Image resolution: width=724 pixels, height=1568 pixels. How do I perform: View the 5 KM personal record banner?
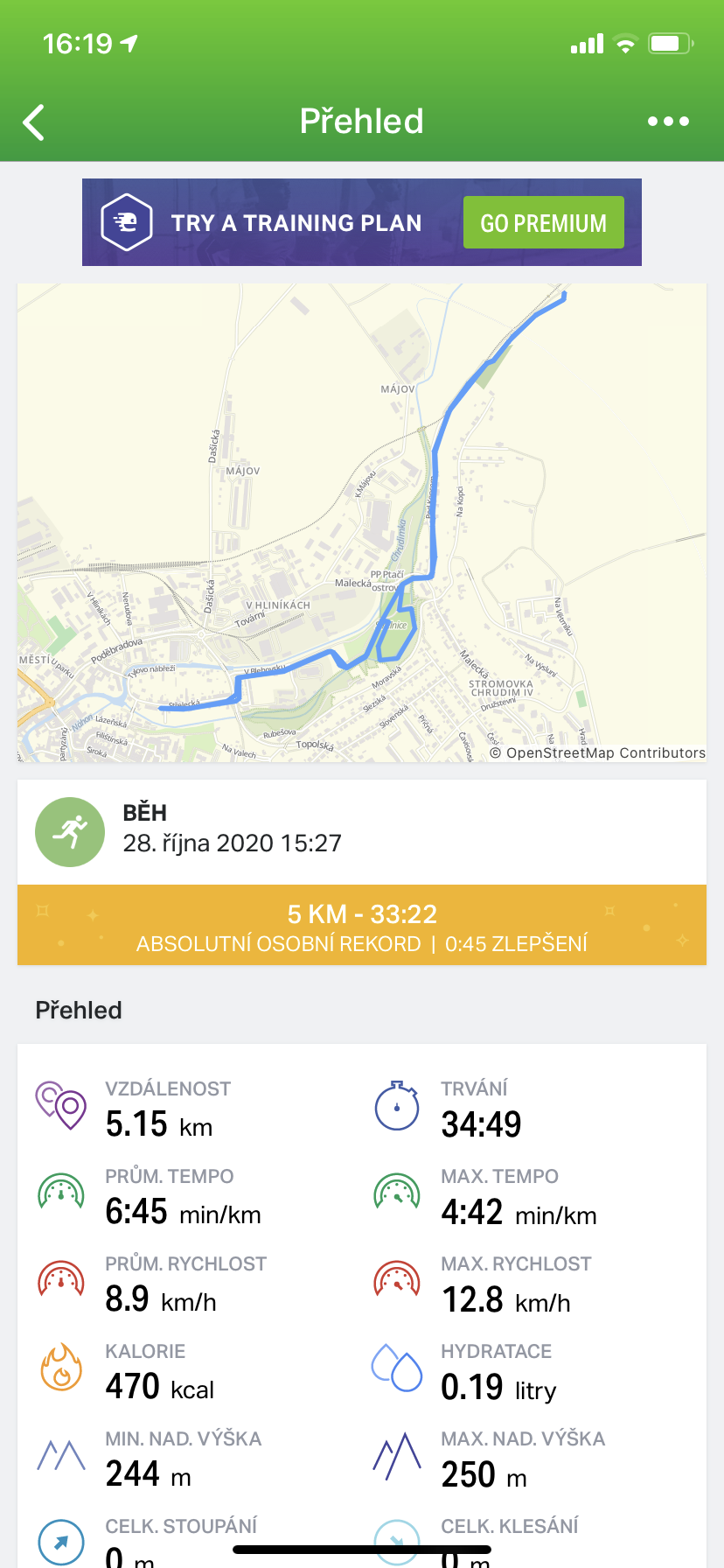point(362,926)
